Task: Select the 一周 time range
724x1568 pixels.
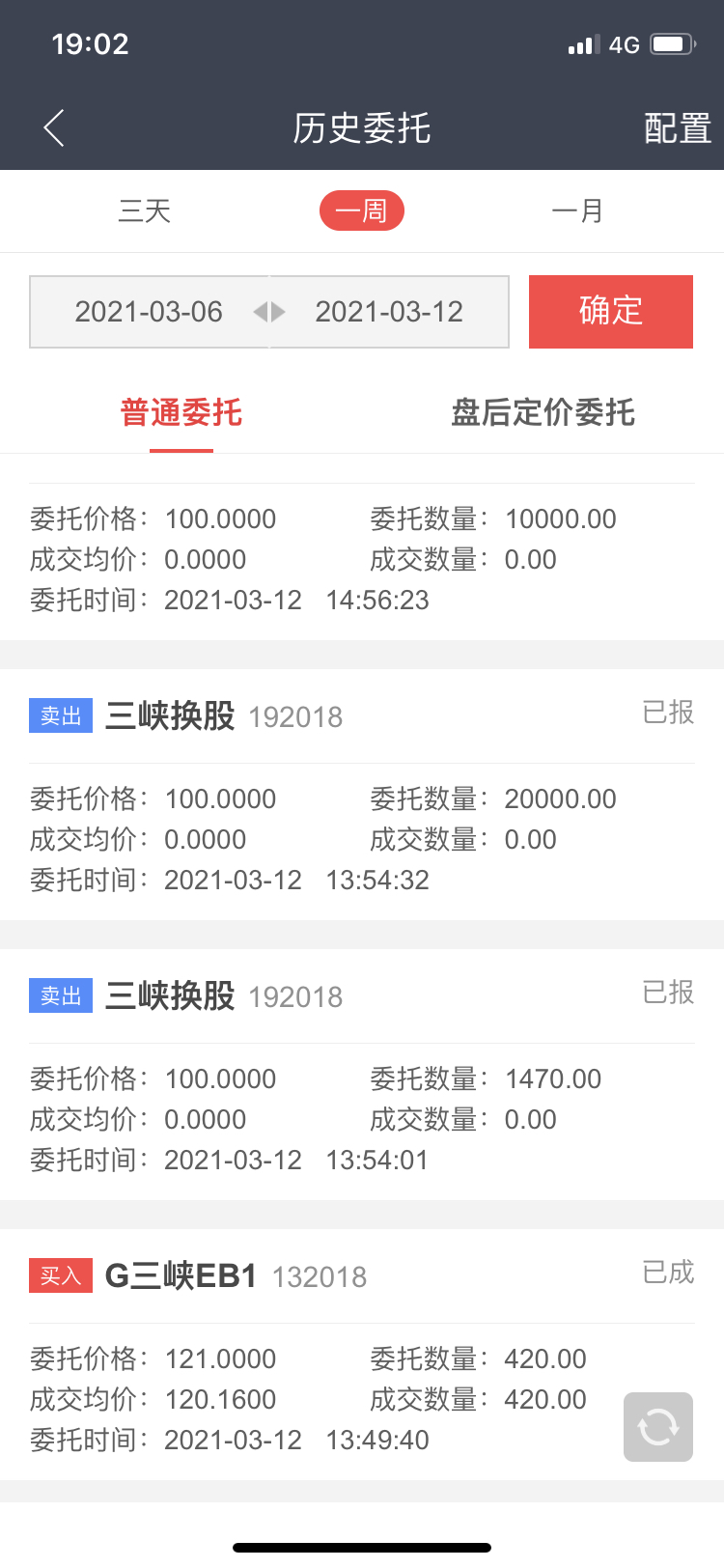Action: click(361, 210)
